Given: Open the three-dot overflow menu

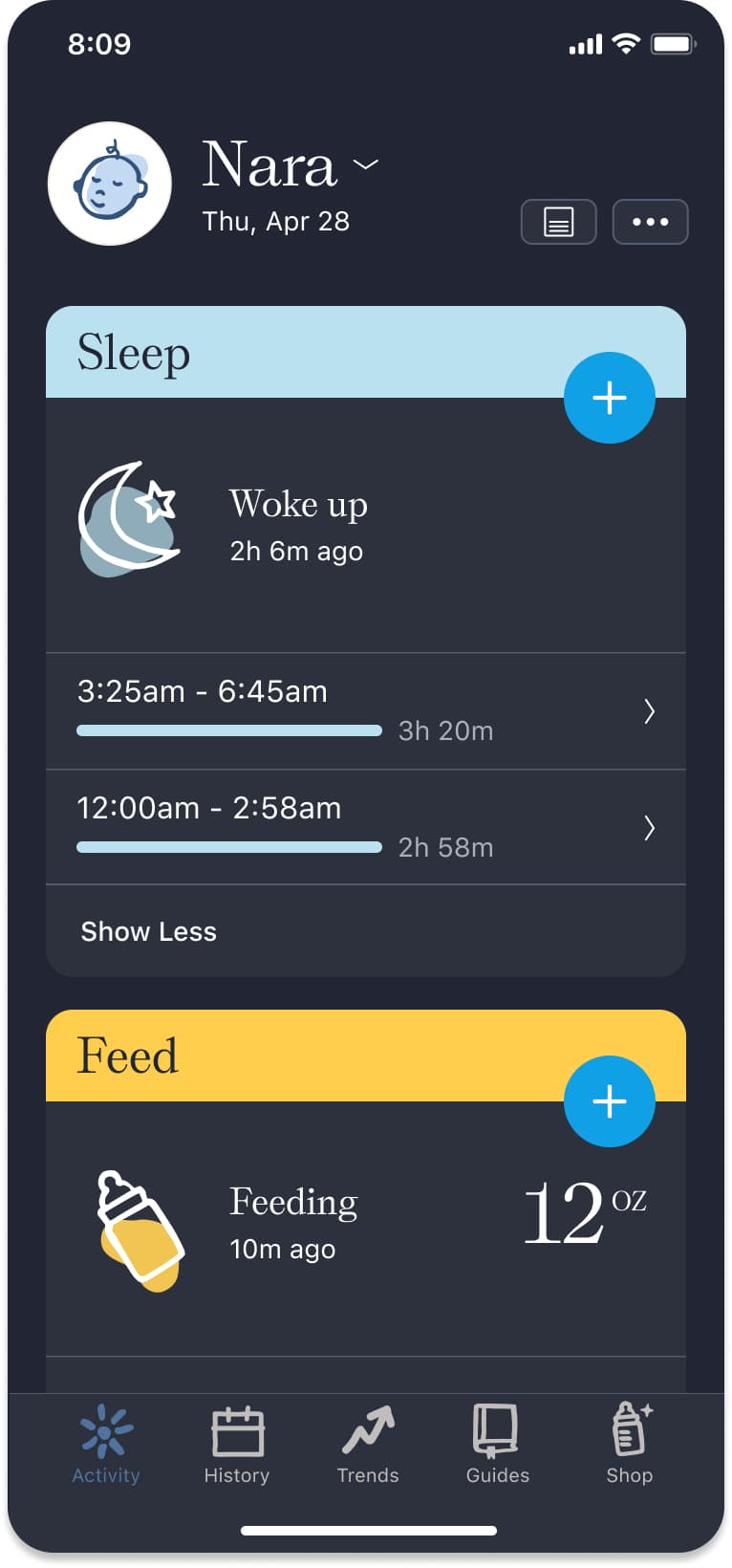Looking at the screenshot, I should (650, 222).
